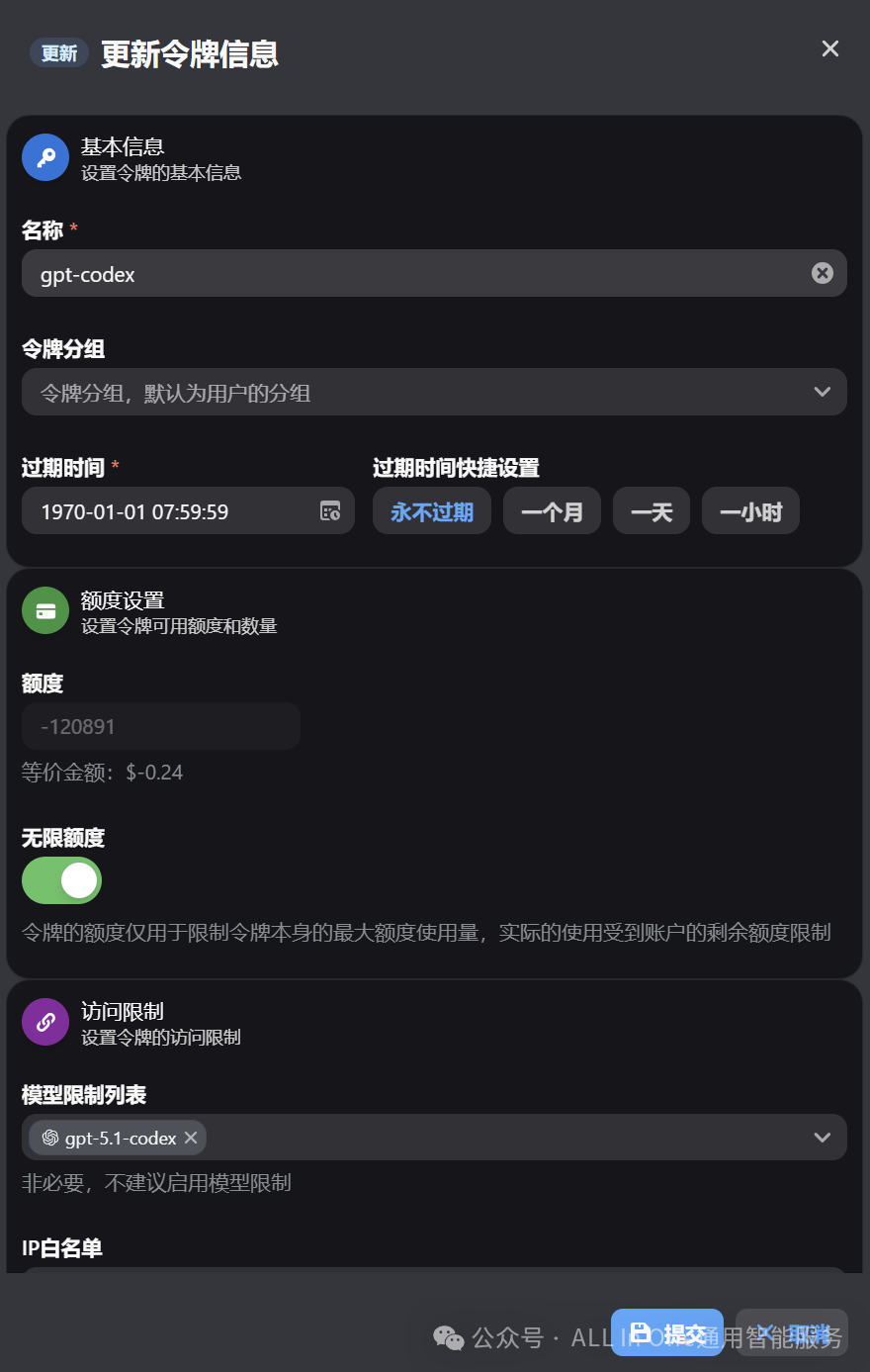Click the 取消 button

point(792,1331)
